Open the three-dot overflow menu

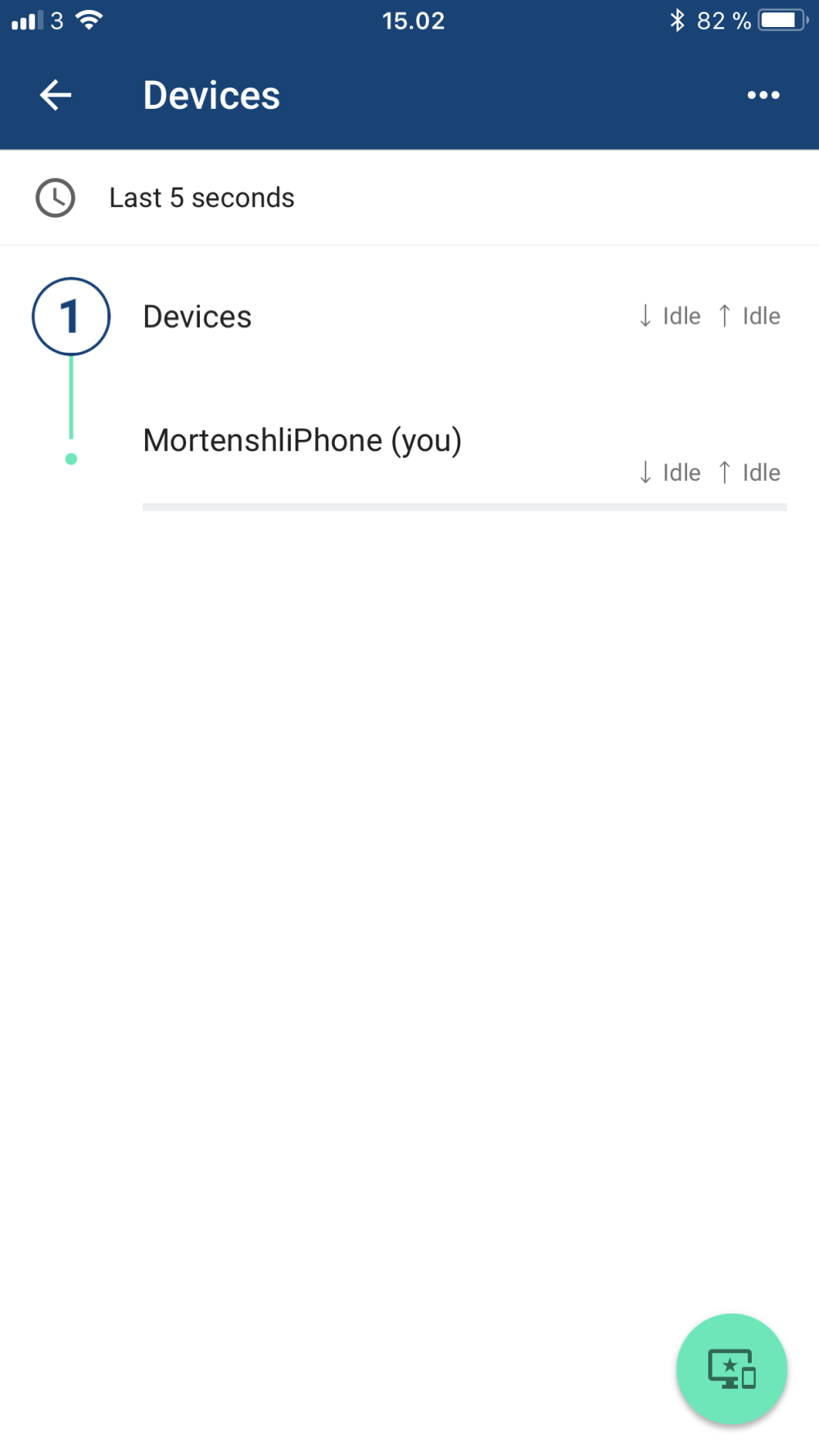762,95
